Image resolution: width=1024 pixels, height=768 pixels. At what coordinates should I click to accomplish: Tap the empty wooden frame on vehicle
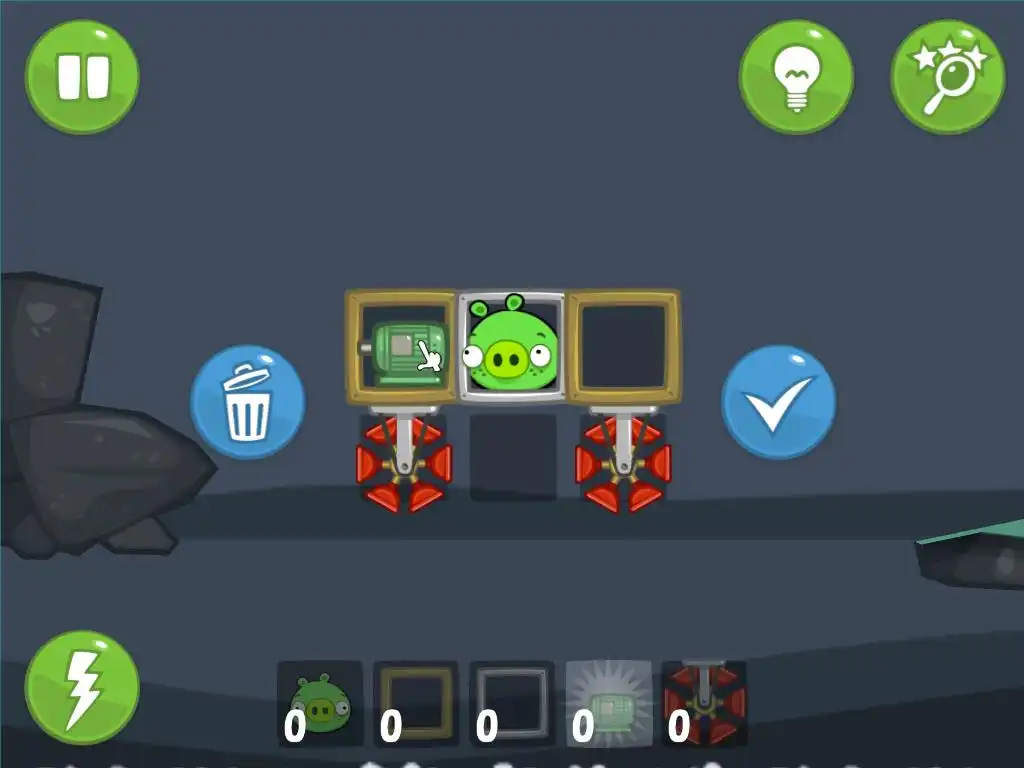(624, 347)
